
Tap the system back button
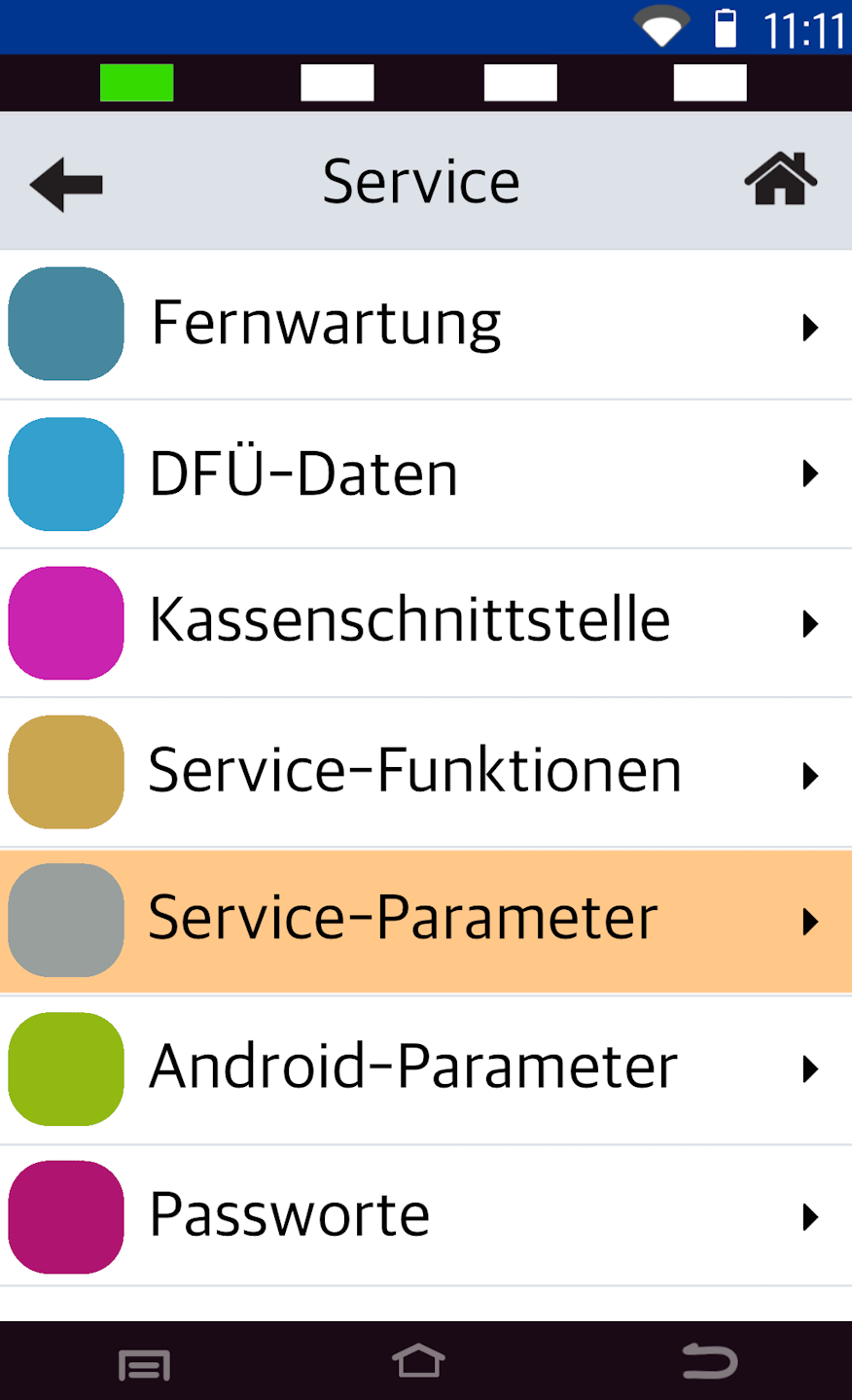[x=710, y=1361]
